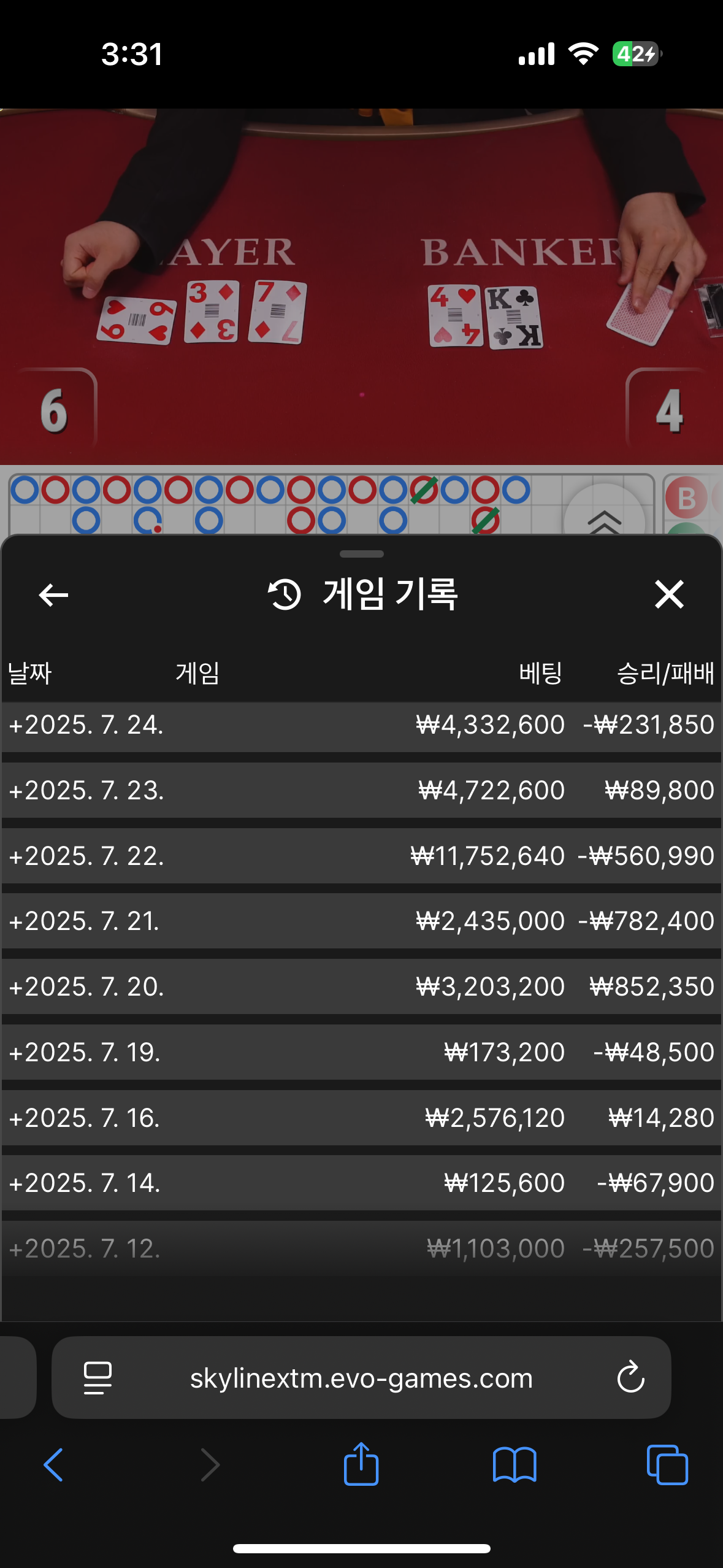Image resolution: width=723 pixels, height=1568 pixels.
Task: Open the 2025. 7. 22. game history
Action: (x=86, y=856)
